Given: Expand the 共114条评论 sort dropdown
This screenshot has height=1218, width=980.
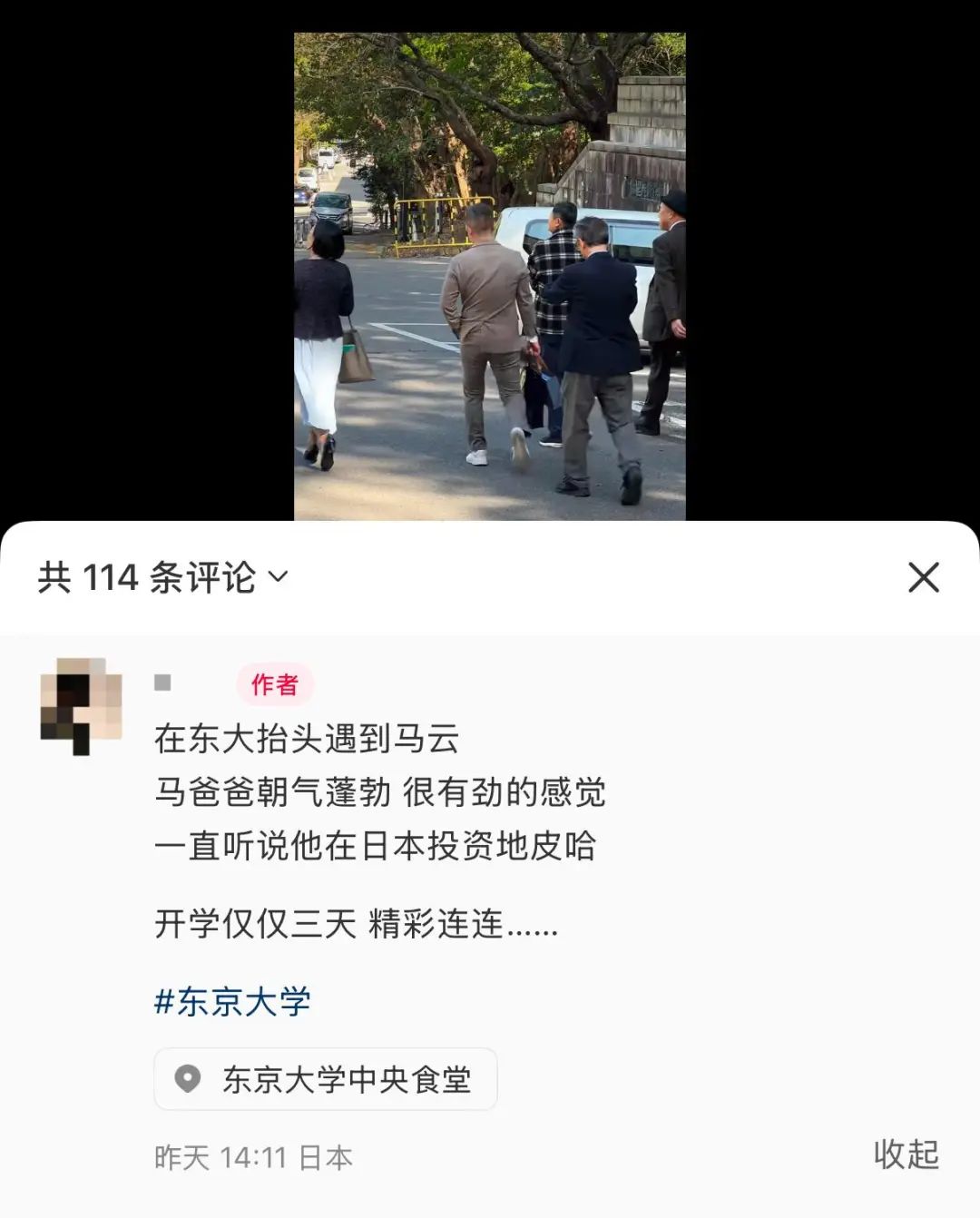Looking at the screenshot, I should click(x=279, y=577).
